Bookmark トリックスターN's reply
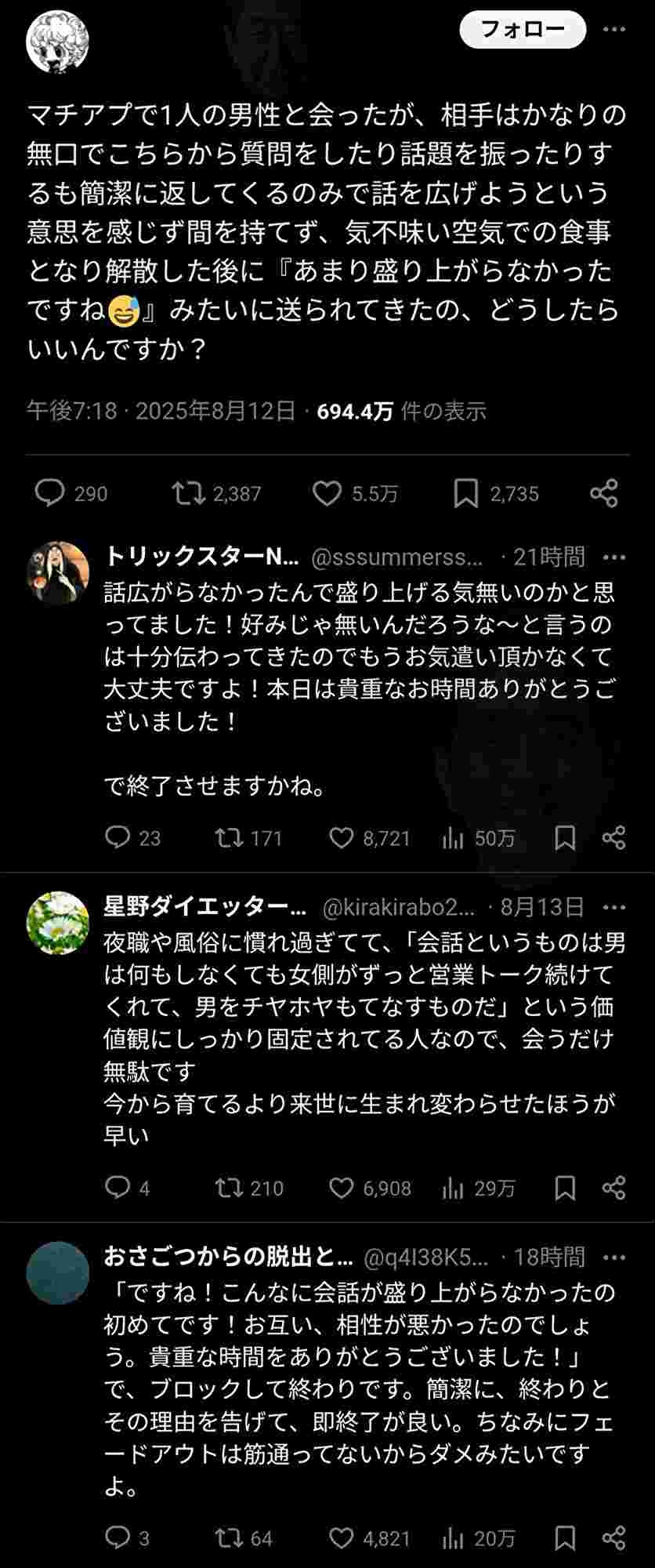 565,838
